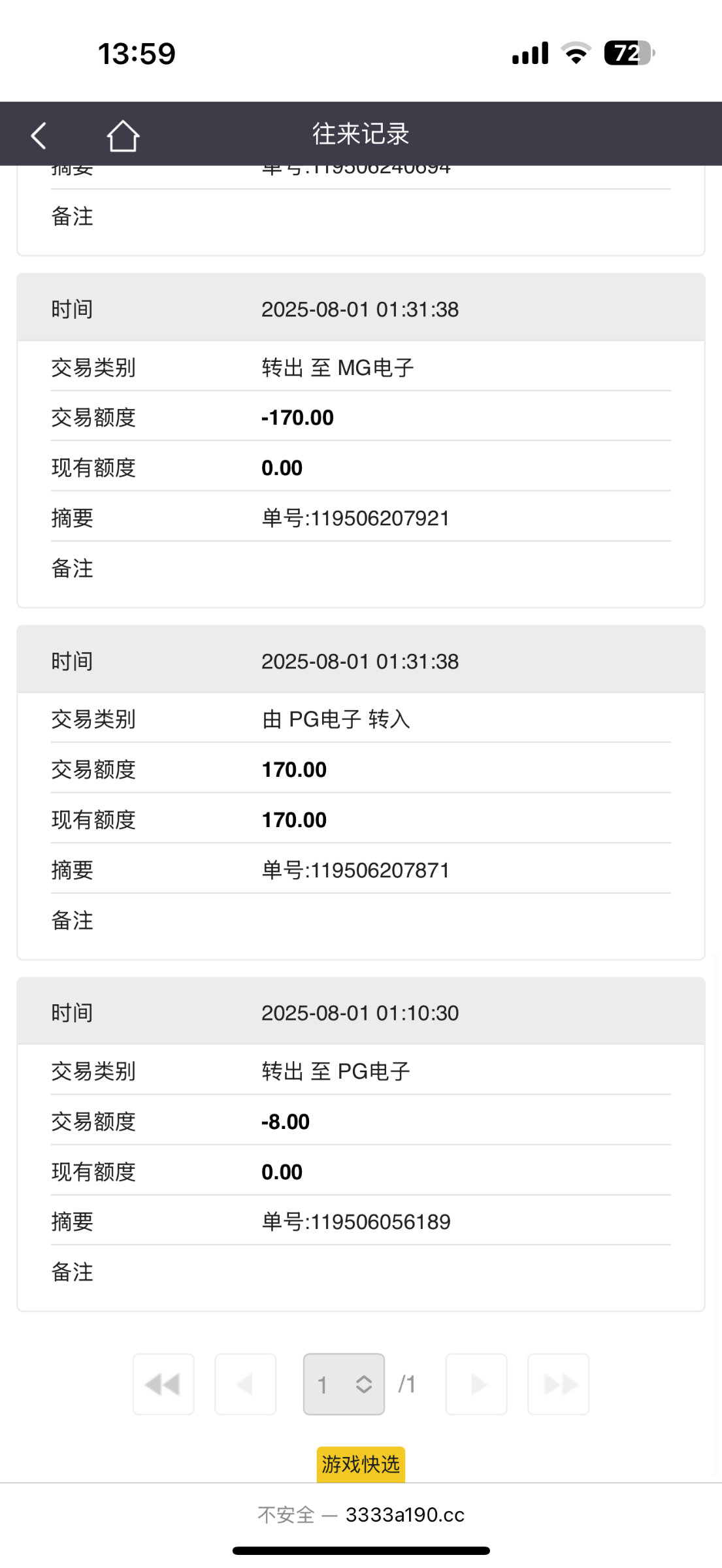Go to the next page of records
722x1568 pixels.
tap(476, 1384)
